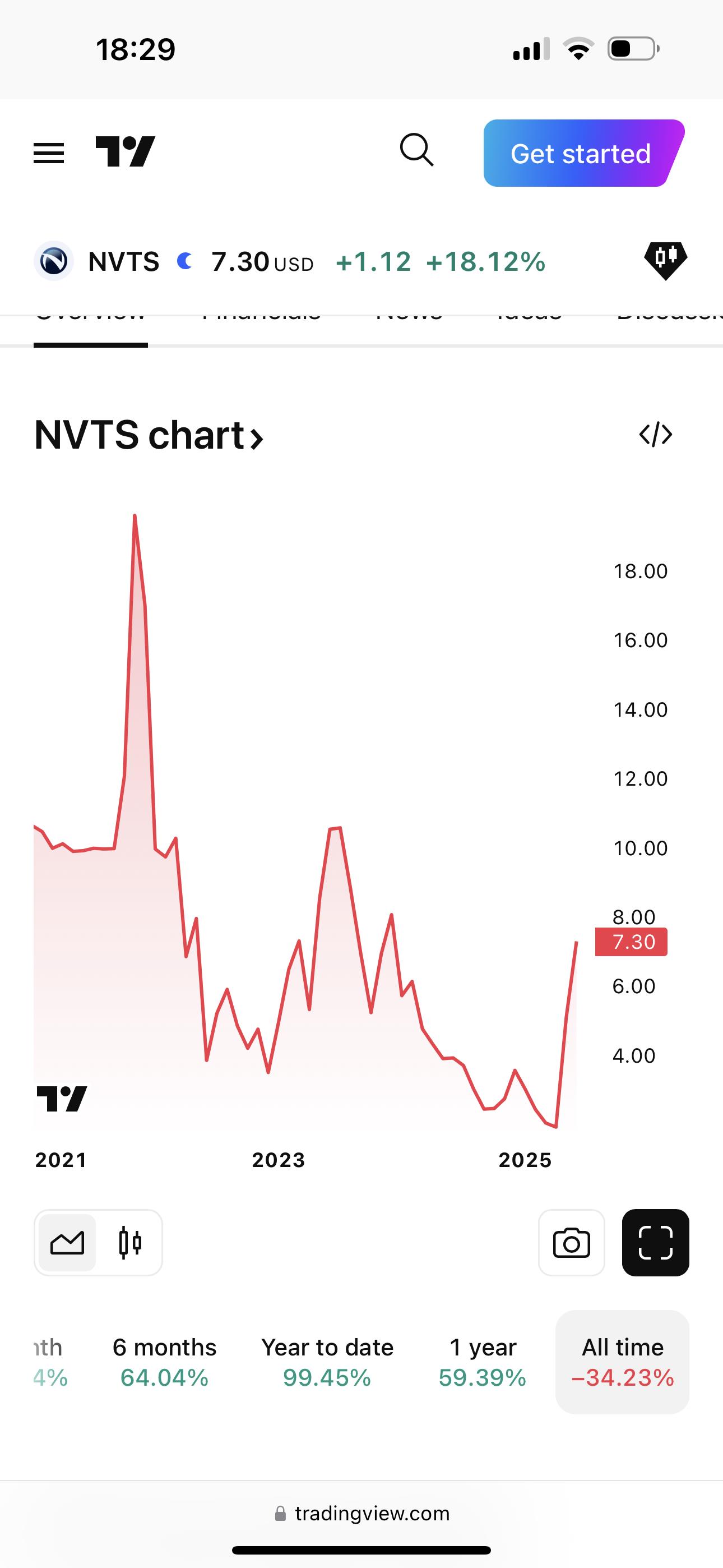Tap the TradingView logo at the top
The width and height of the screenshot is (723, 1568).
click(x=126, y=151)
